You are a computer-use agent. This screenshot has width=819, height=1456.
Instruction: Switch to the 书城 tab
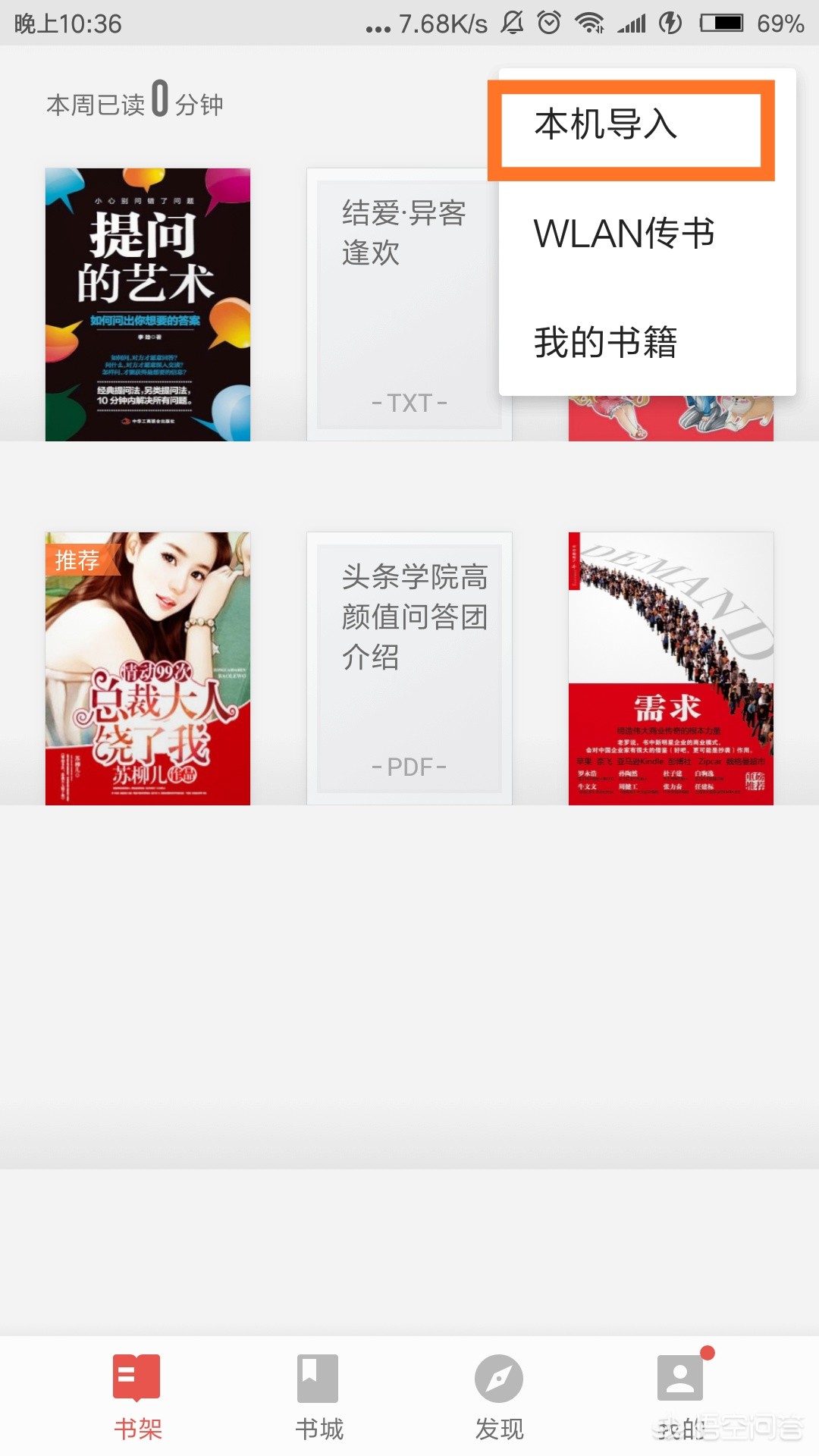[318, 1396]
